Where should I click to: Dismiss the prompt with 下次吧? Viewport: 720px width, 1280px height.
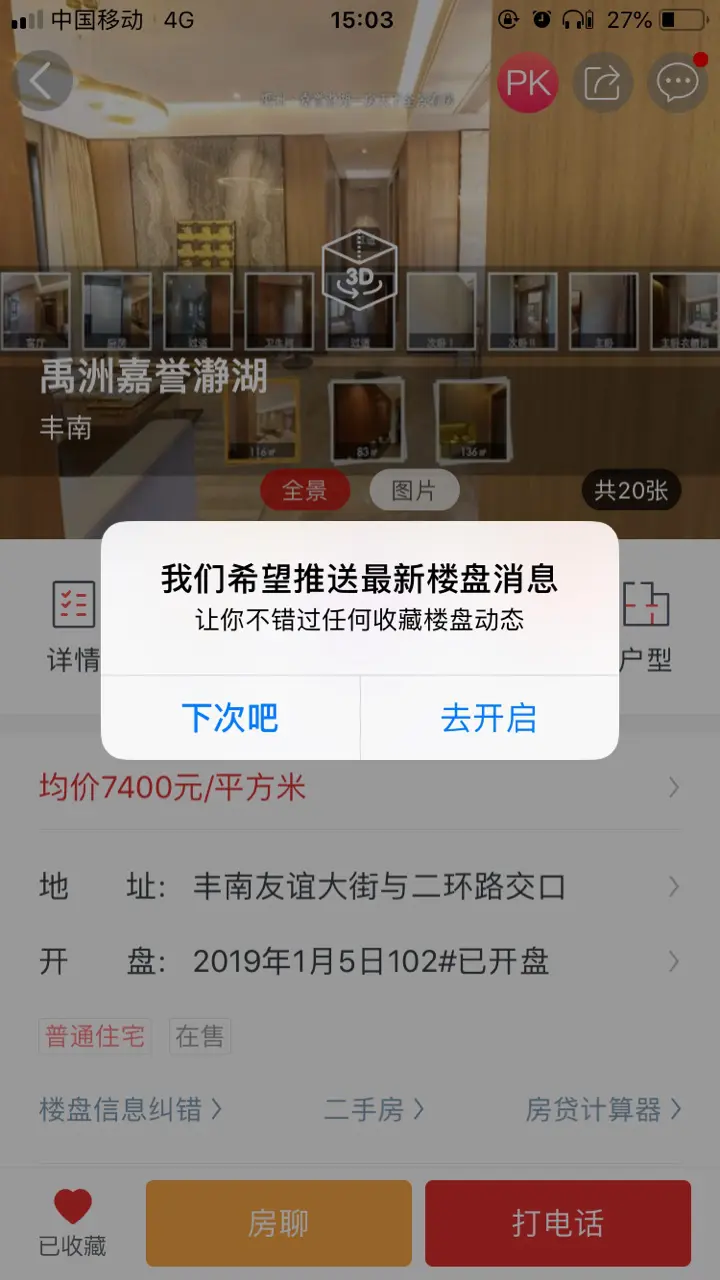(x=230, y=718)
